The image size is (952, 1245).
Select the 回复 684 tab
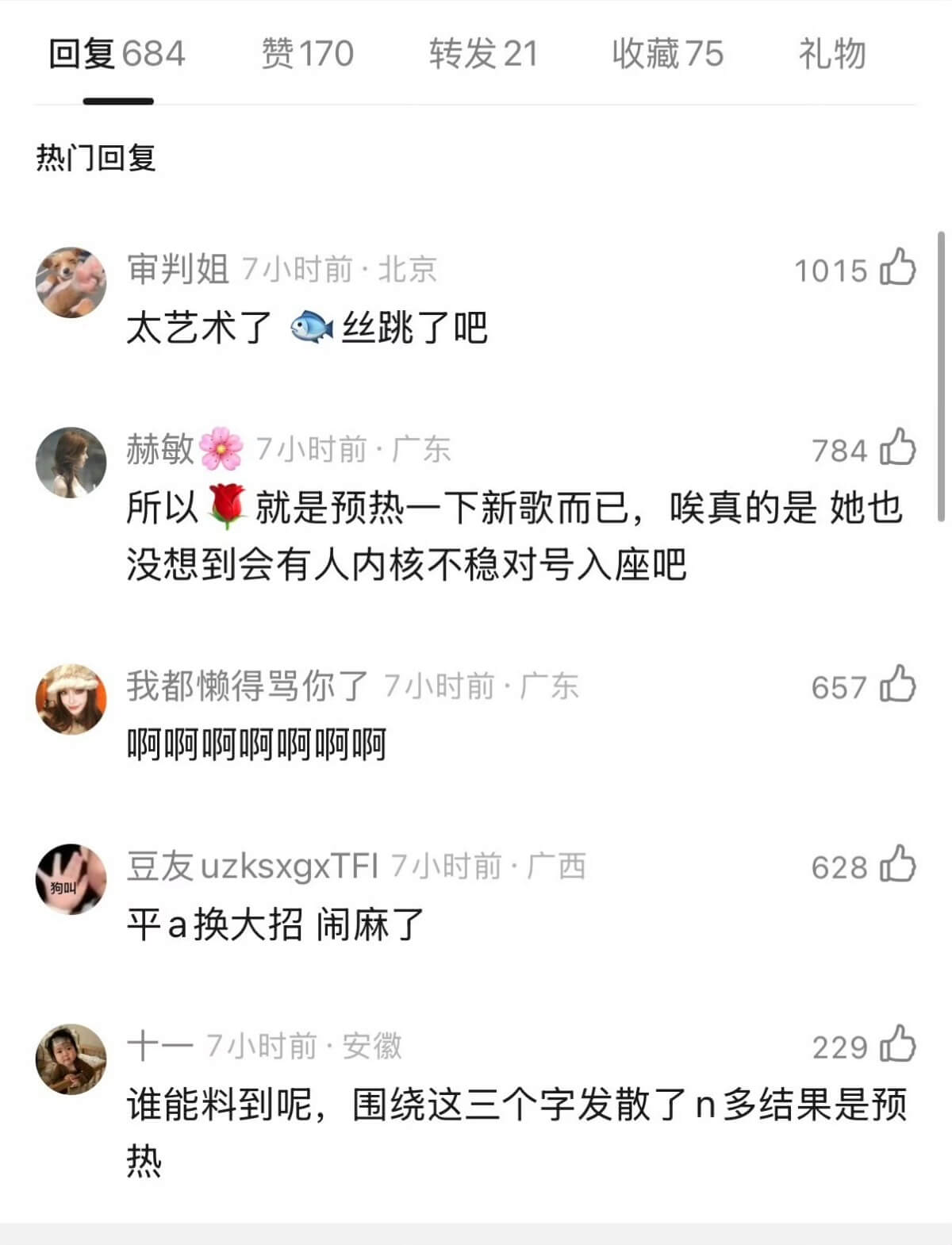(x=117, y=54)
